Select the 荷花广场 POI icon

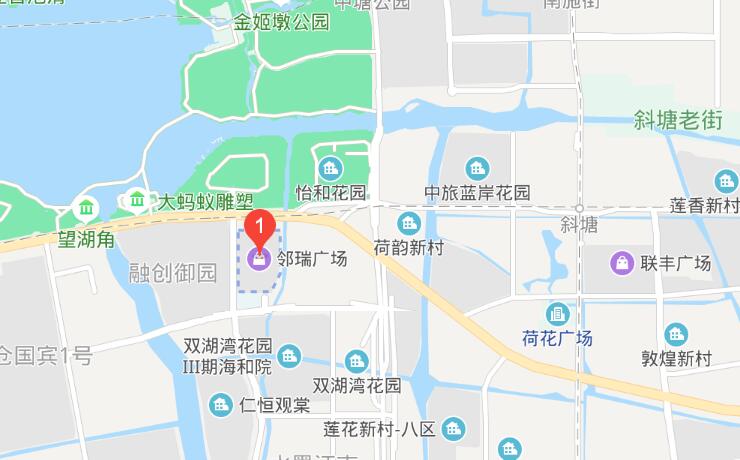pyautogui.click(x=557, y=313)
